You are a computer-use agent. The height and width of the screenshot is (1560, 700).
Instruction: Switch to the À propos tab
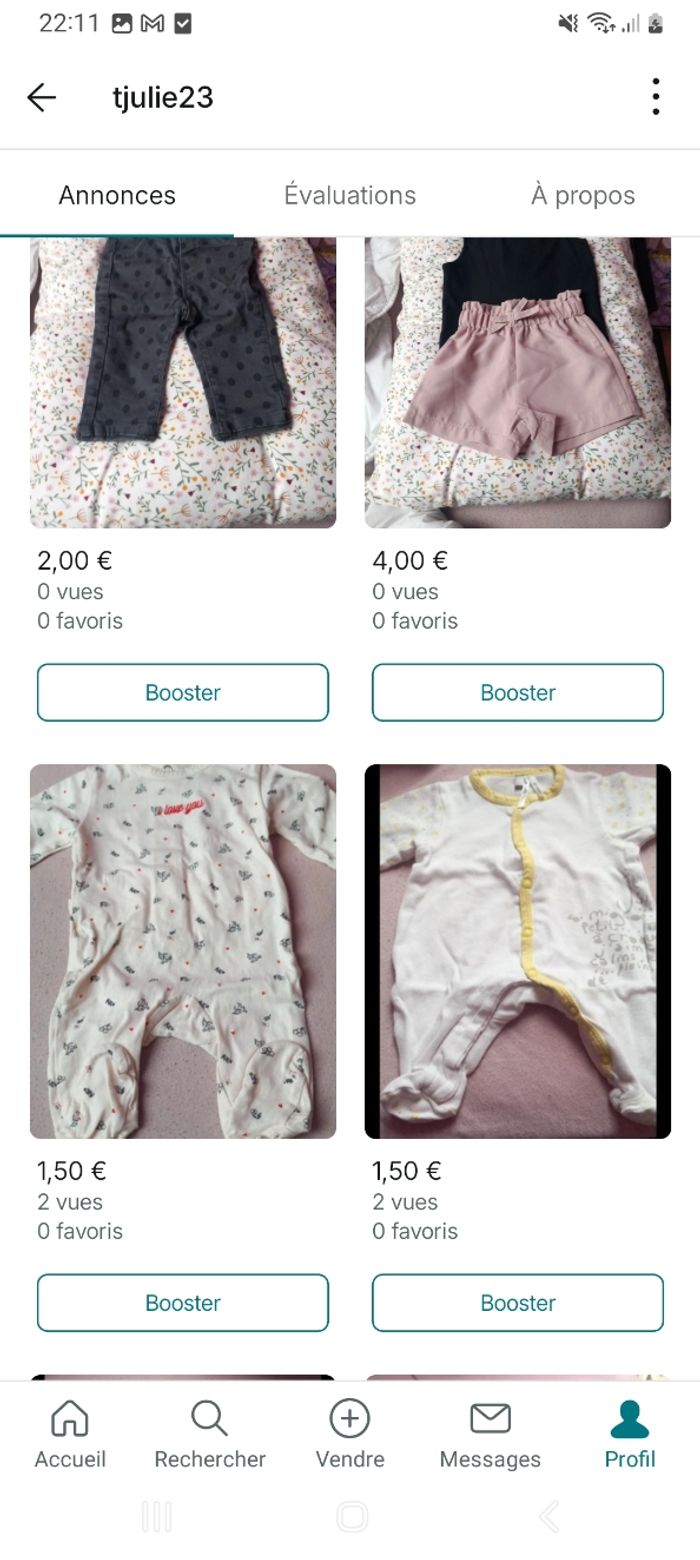[583, 195]
